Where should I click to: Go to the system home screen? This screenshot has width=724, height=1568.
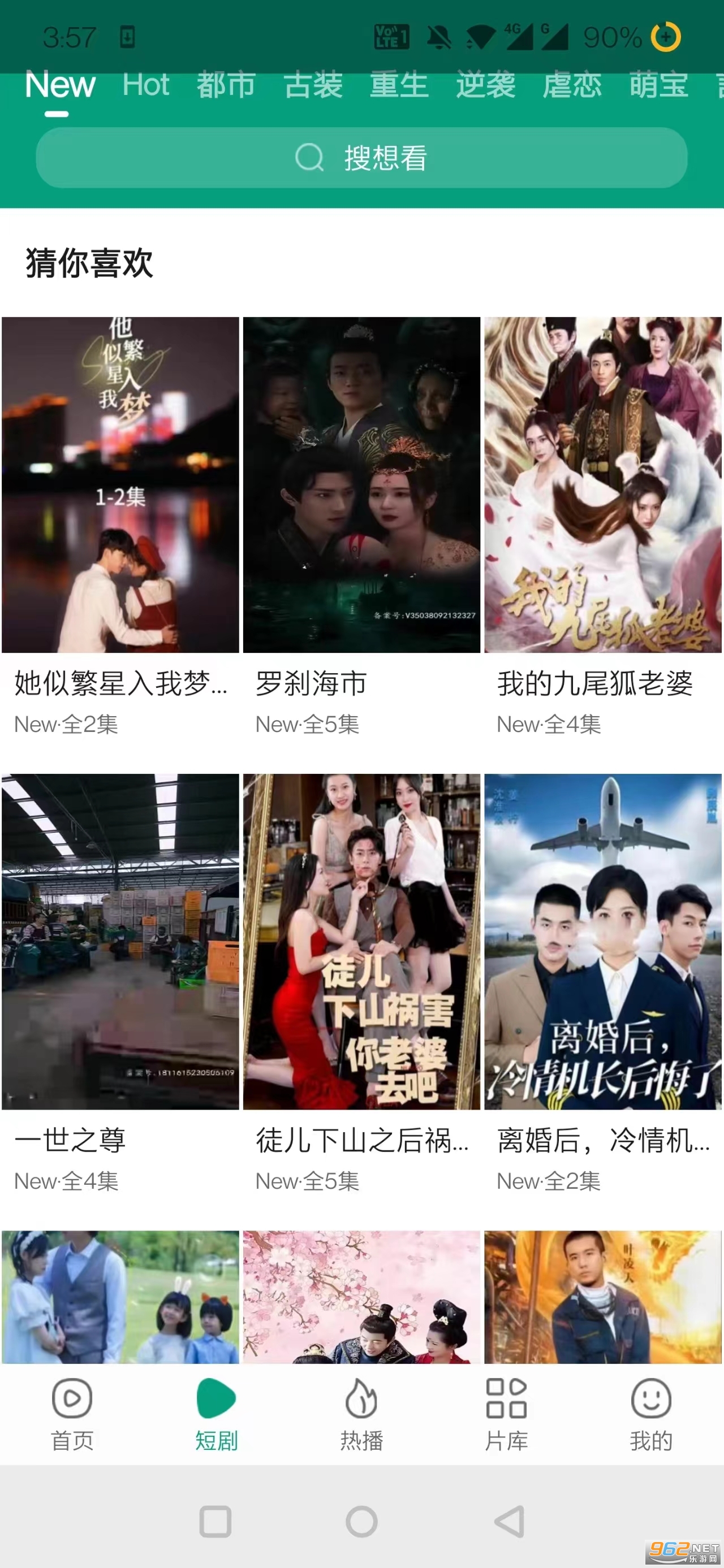pyautogui.click(x=361, y=1522)
